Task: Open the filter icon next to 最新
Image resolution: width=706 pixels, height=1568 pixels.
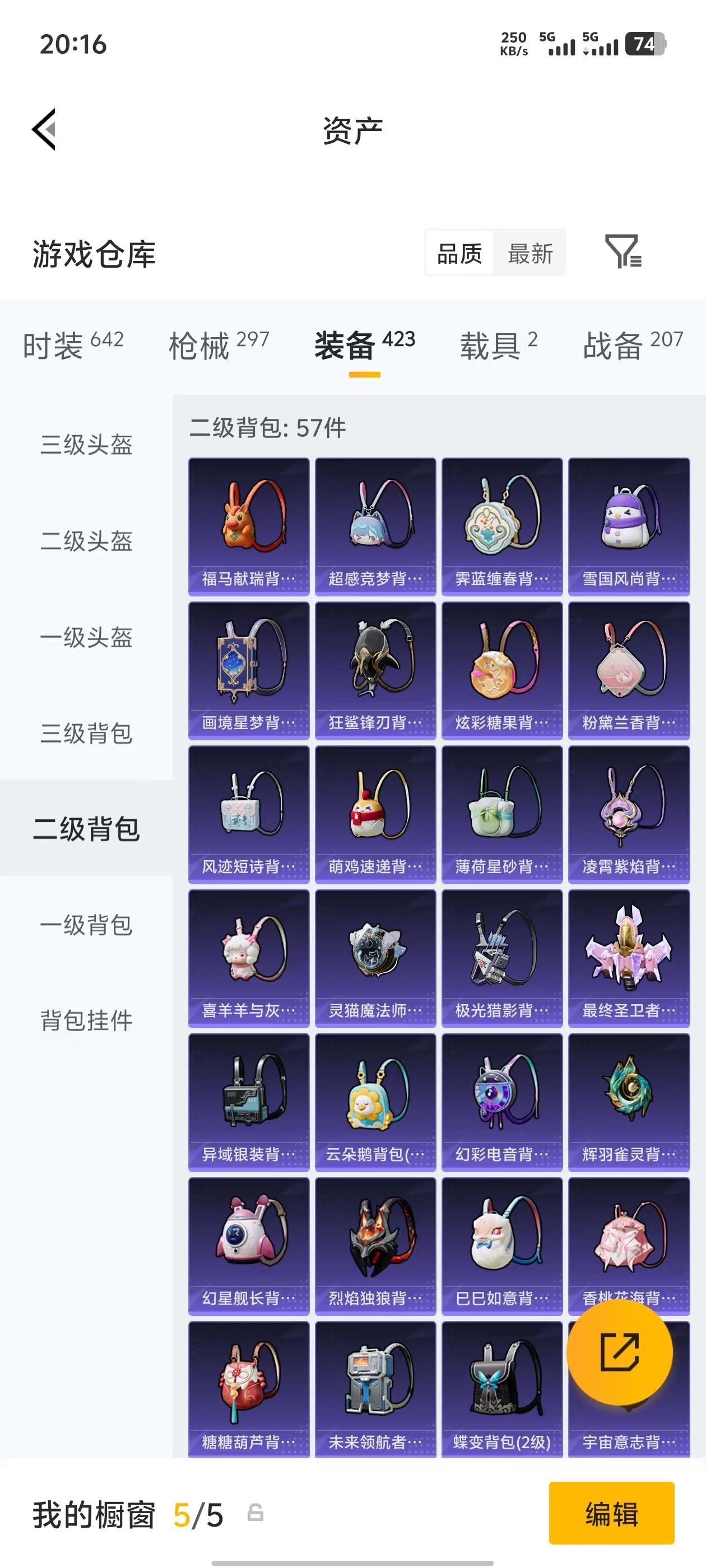Action: click(x=622, y=251)
